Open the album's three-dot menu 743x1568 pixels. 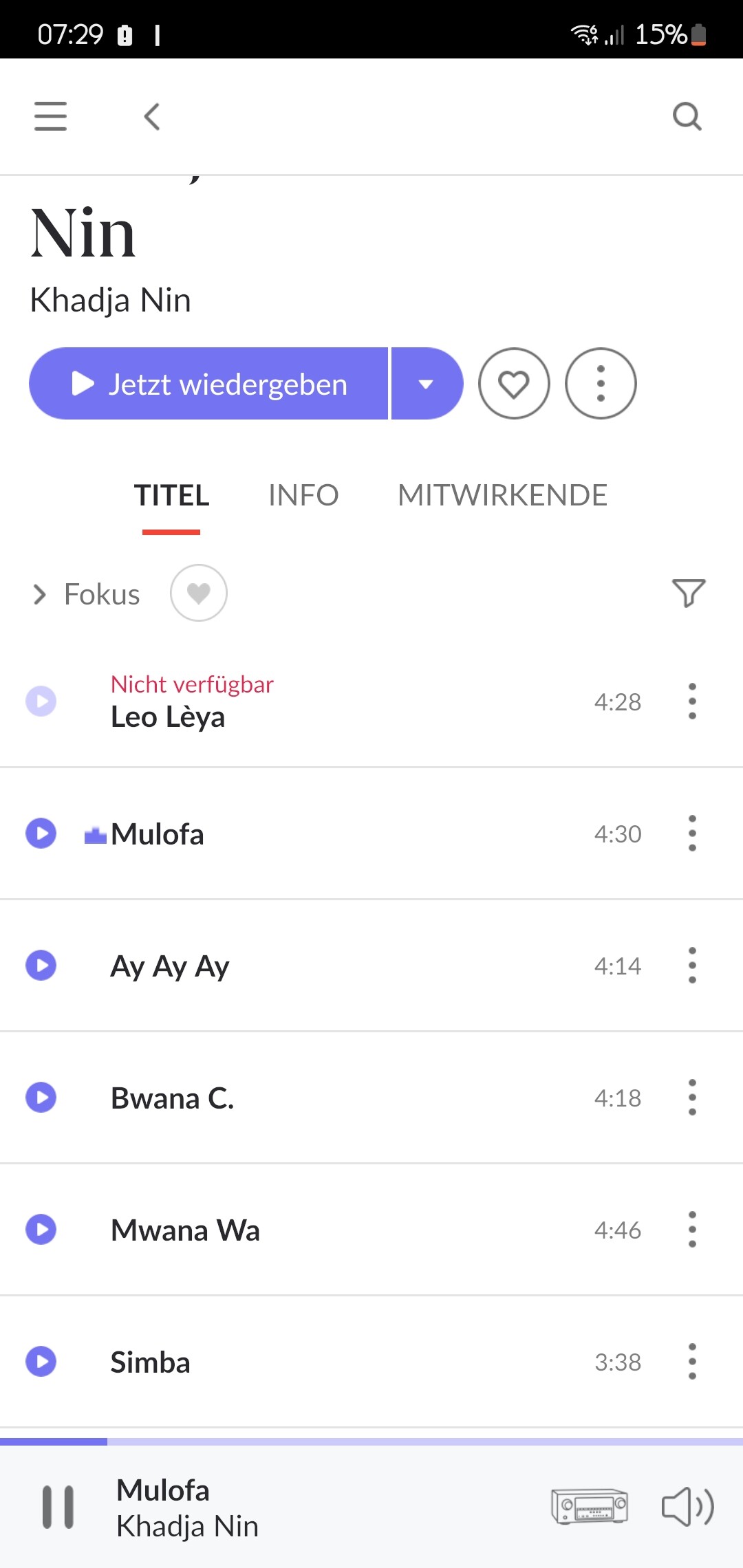(x=601, y=384)
